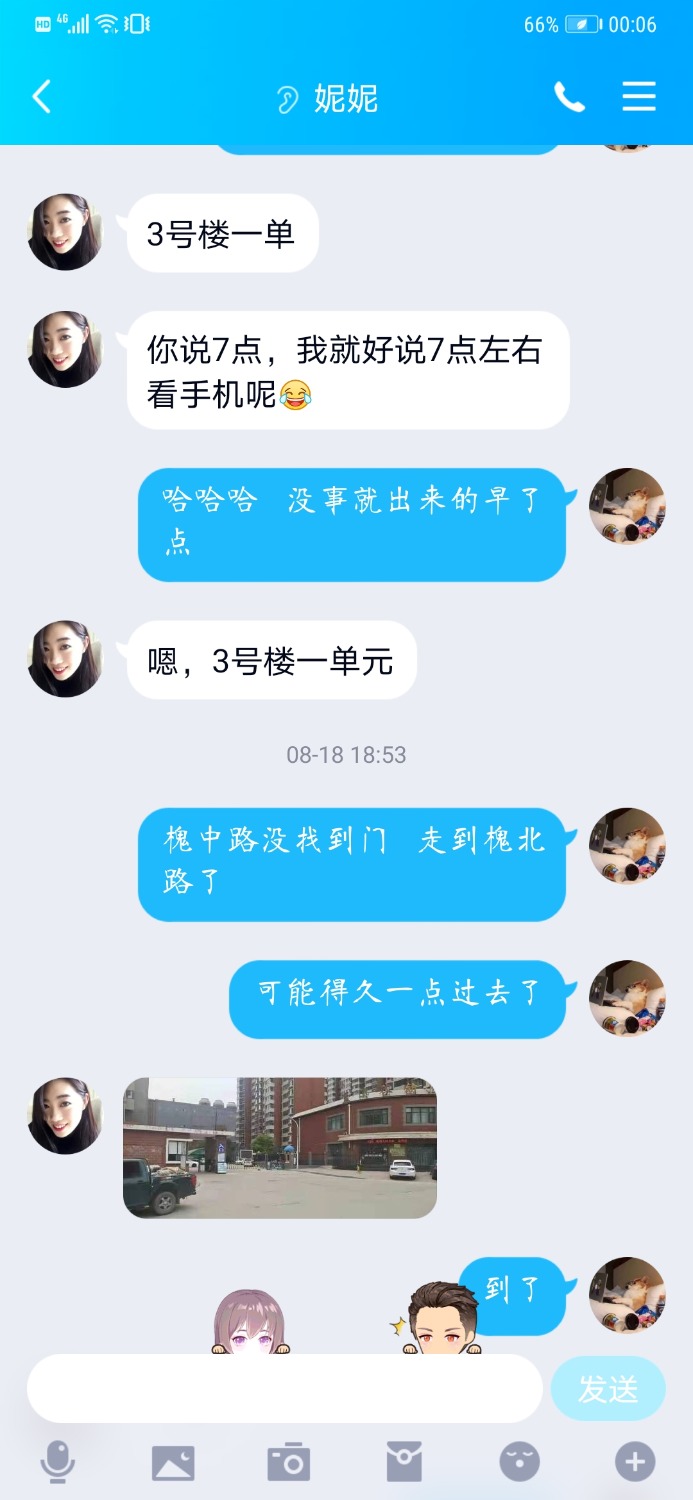Open the emoji sticker panel
The height and width of the screenshot is (1500, 693).
(x=519, y=1462)
